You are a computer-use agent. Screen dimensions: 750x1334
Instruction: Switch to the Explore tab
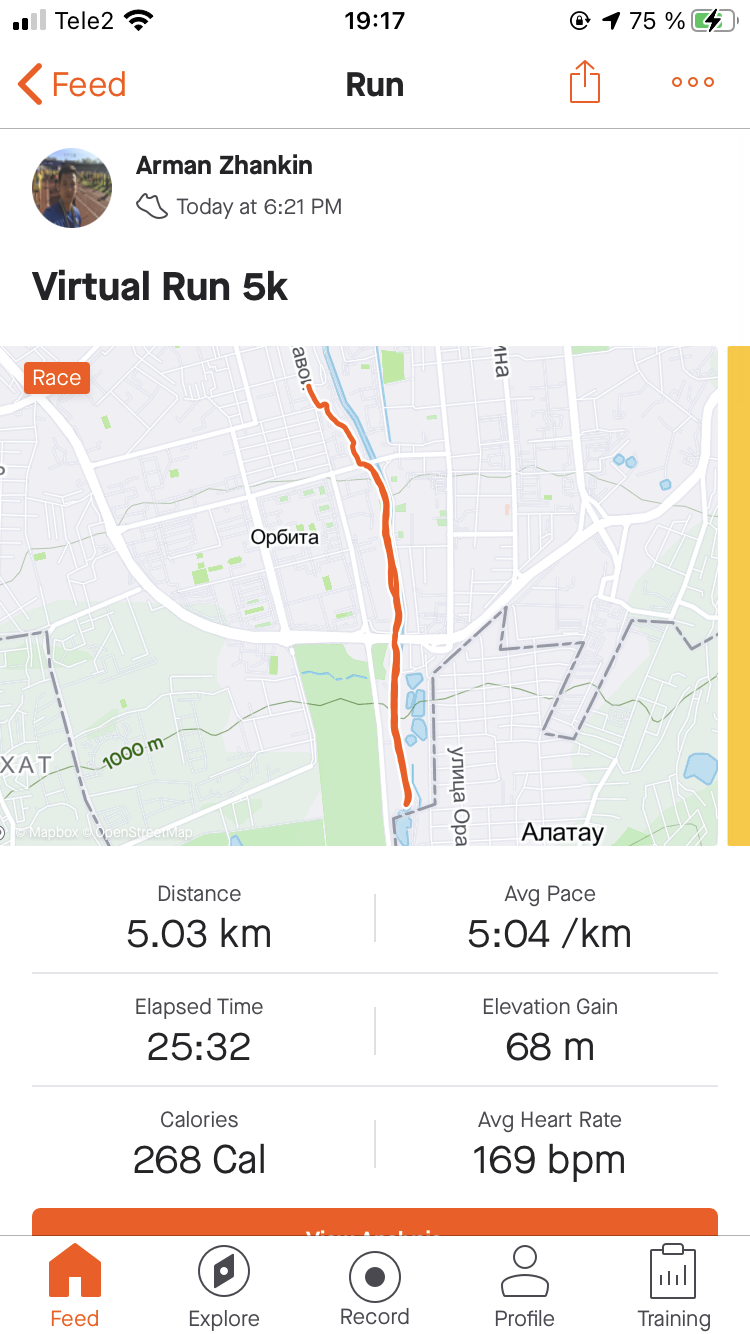(224, 1285)
